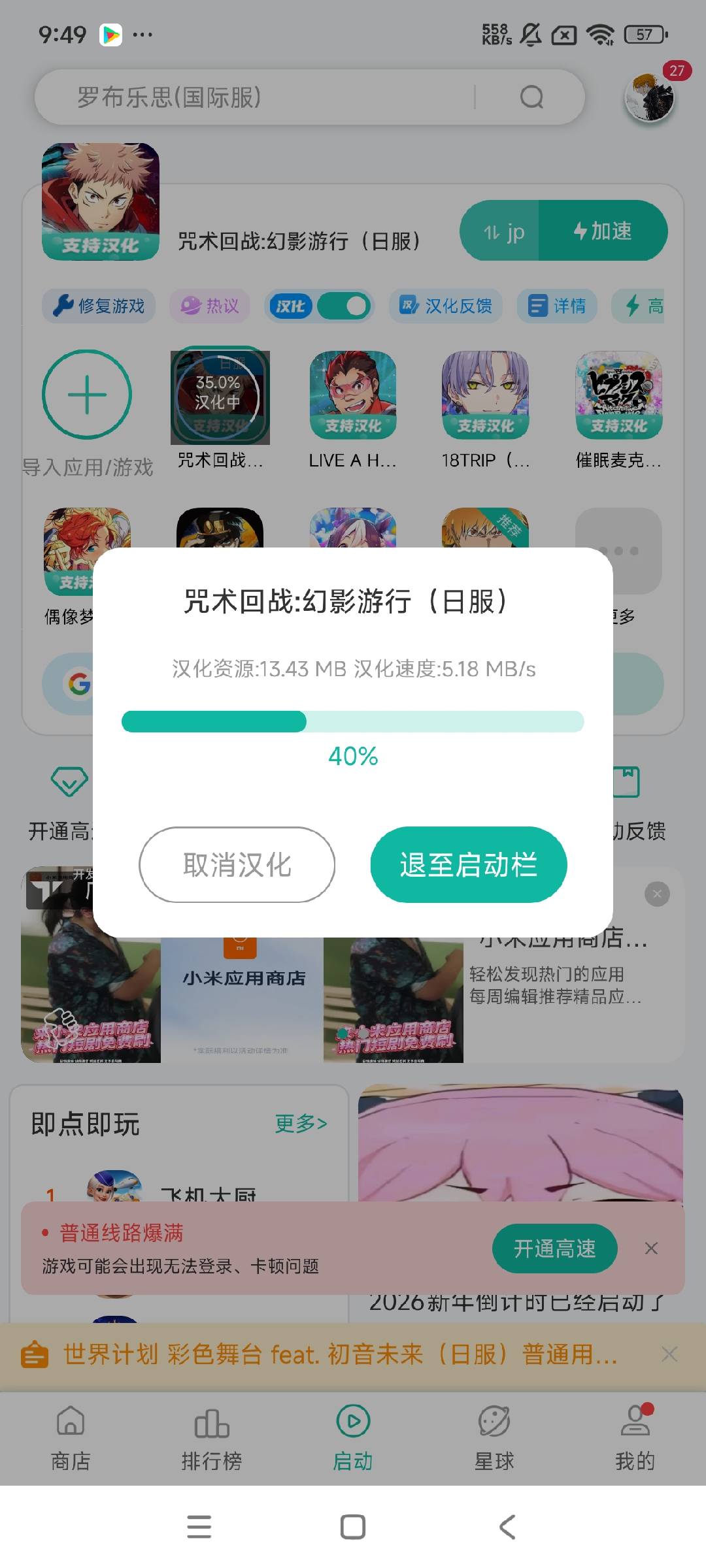Switch to the 我的 tab

(635, 1437)
